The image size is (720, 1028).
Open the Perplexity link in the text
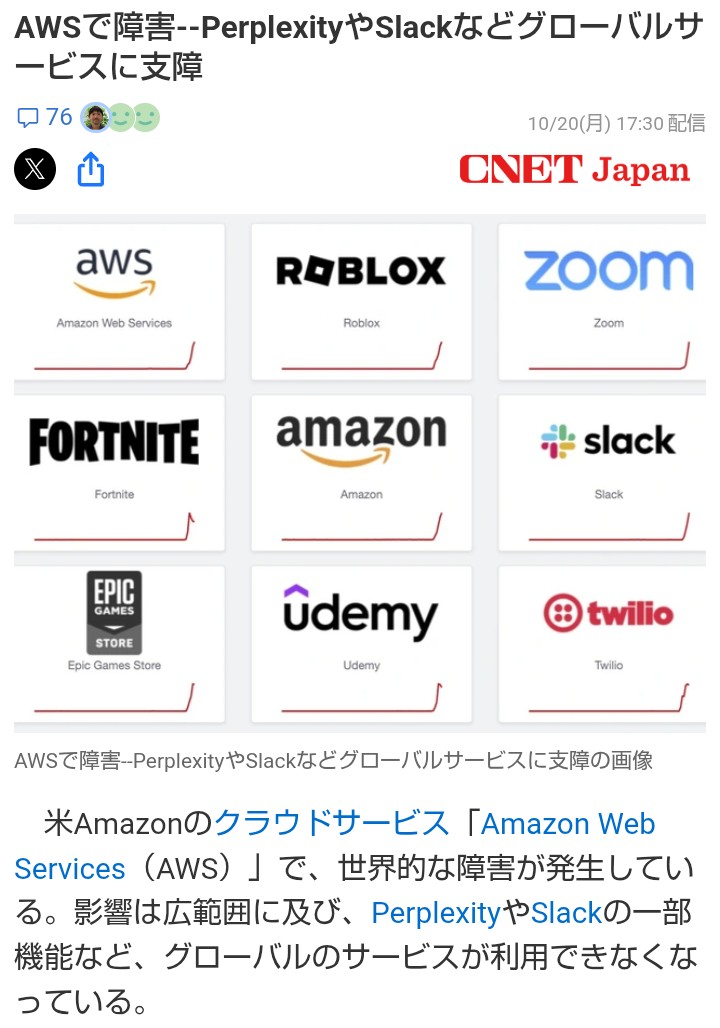[435, 912]
